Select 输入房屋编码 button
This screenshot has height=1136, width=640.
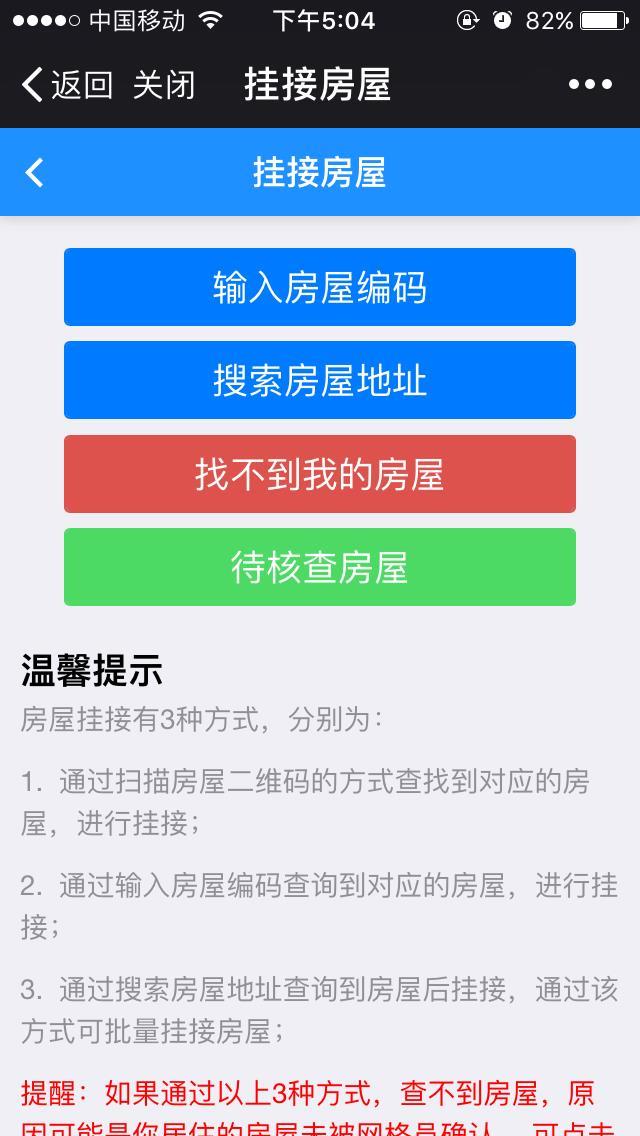coord(320,287)
